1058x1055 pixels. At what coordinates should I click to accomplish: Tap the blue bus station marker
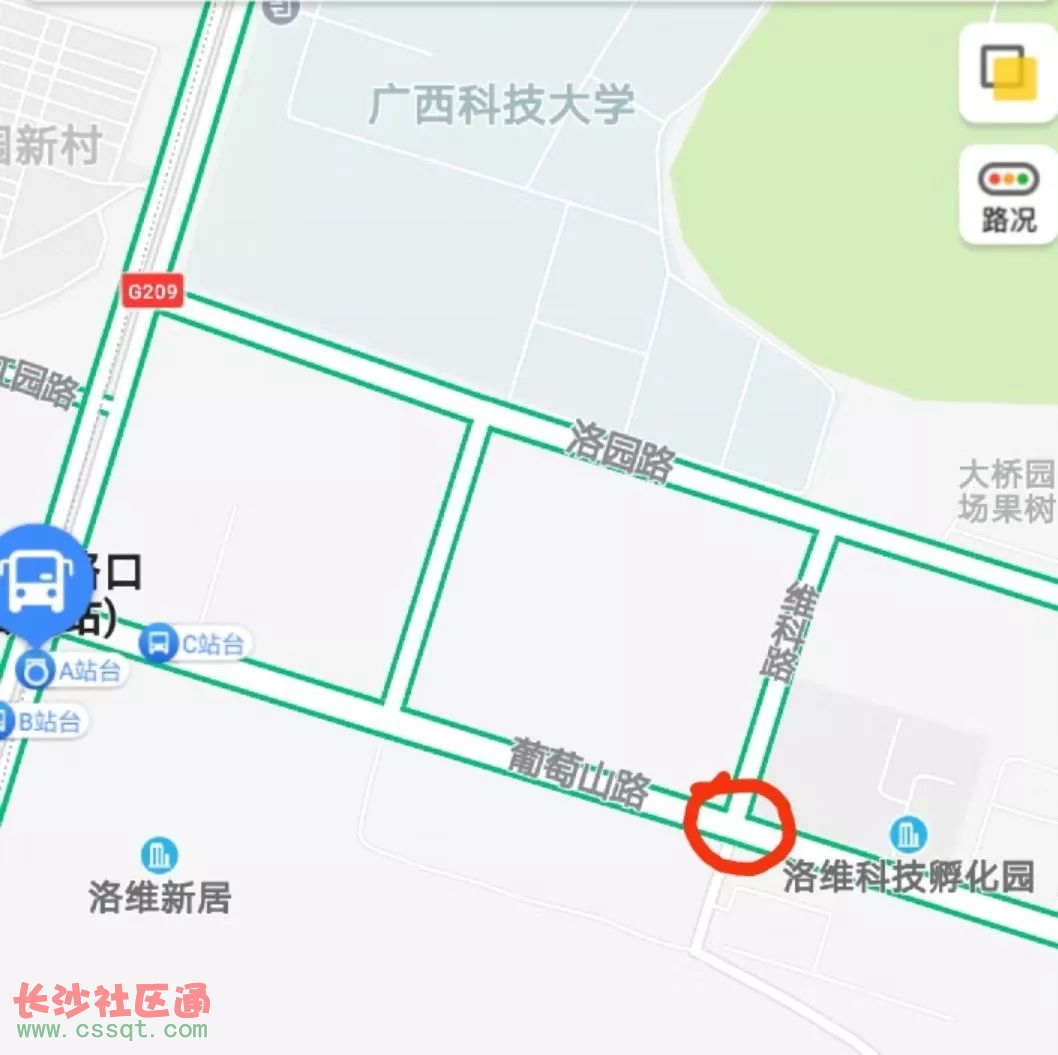39,581
